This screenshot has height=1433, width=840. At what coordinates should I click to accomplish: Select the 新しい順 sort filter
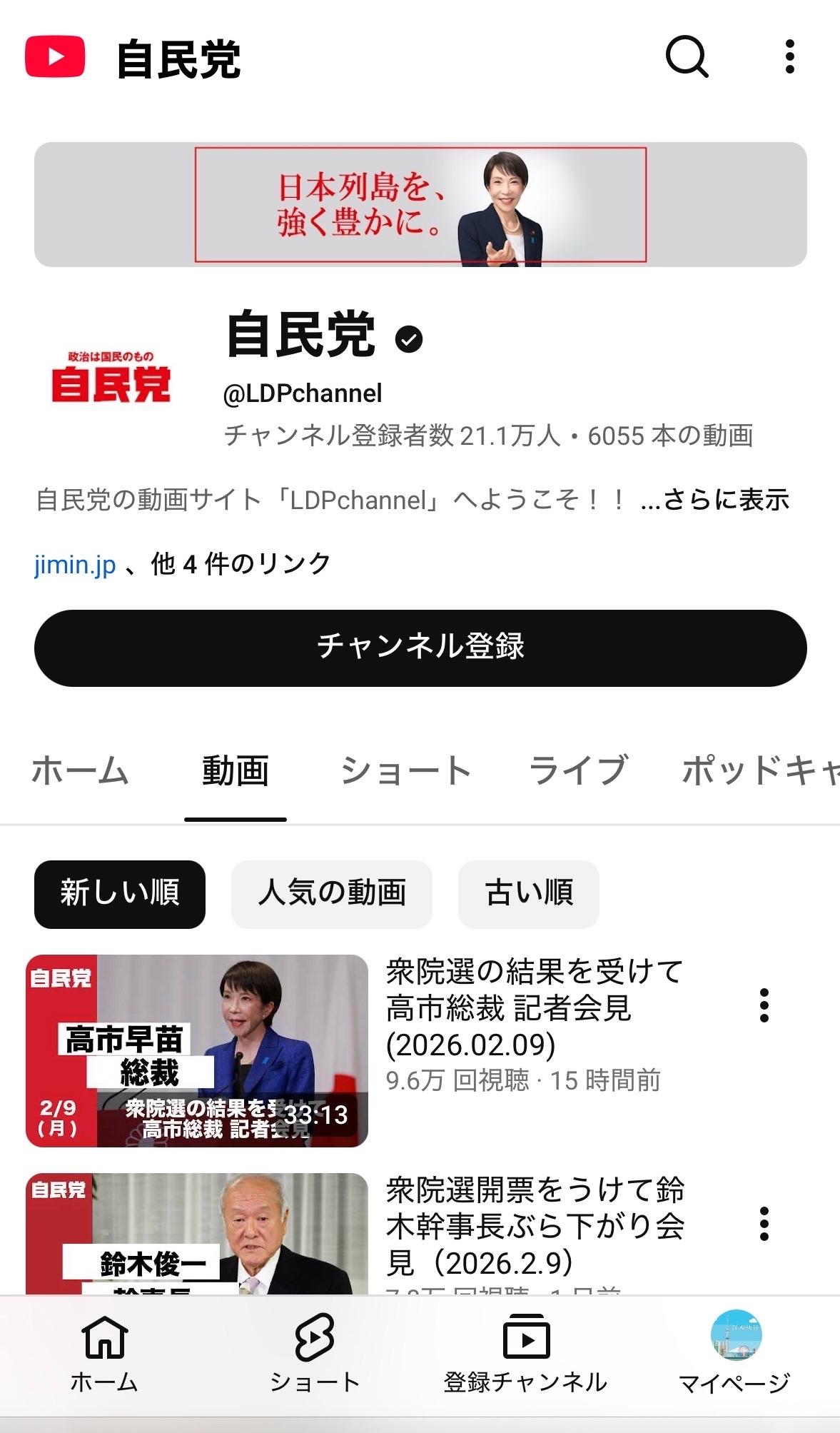(x=118, y=894)
